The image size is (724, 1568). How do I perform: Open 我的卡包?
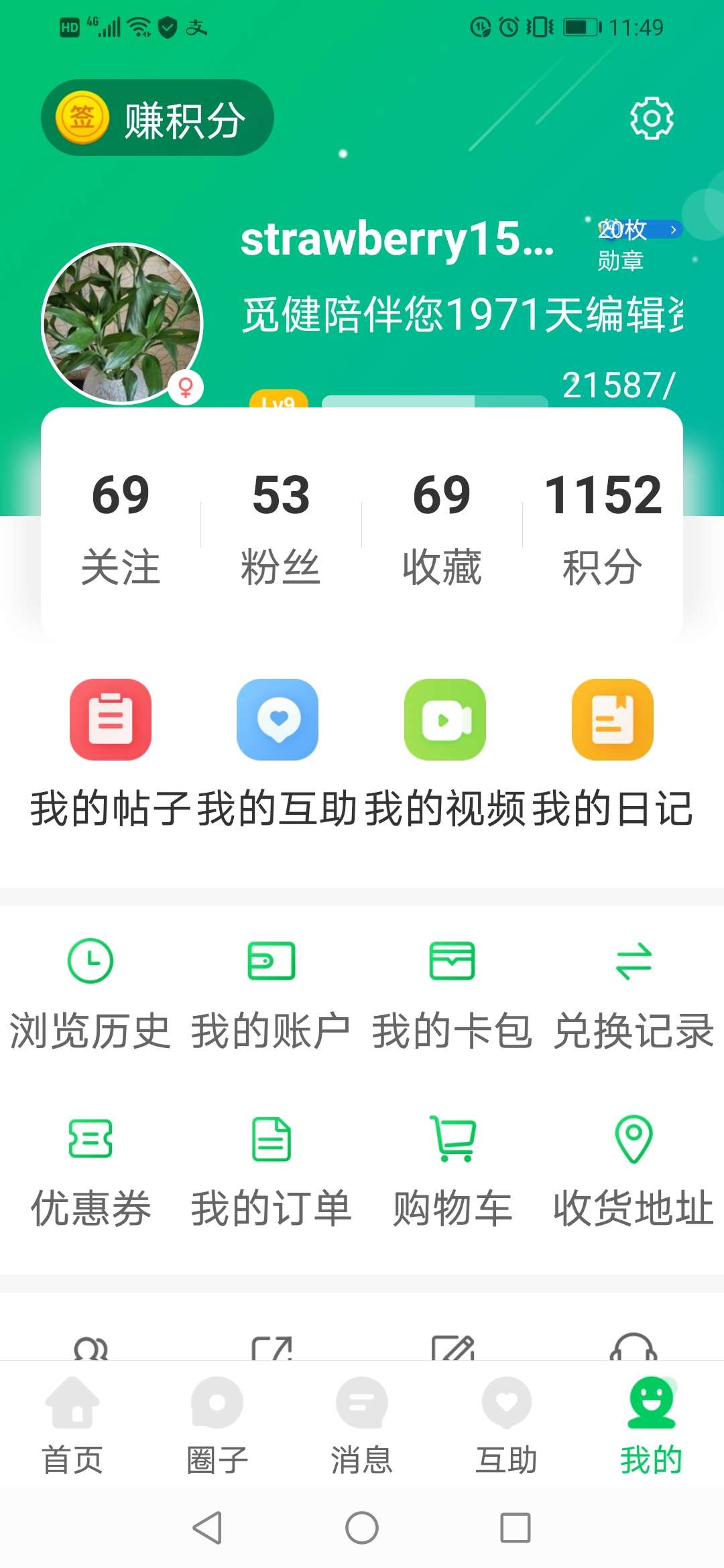[x=452, y=994]
